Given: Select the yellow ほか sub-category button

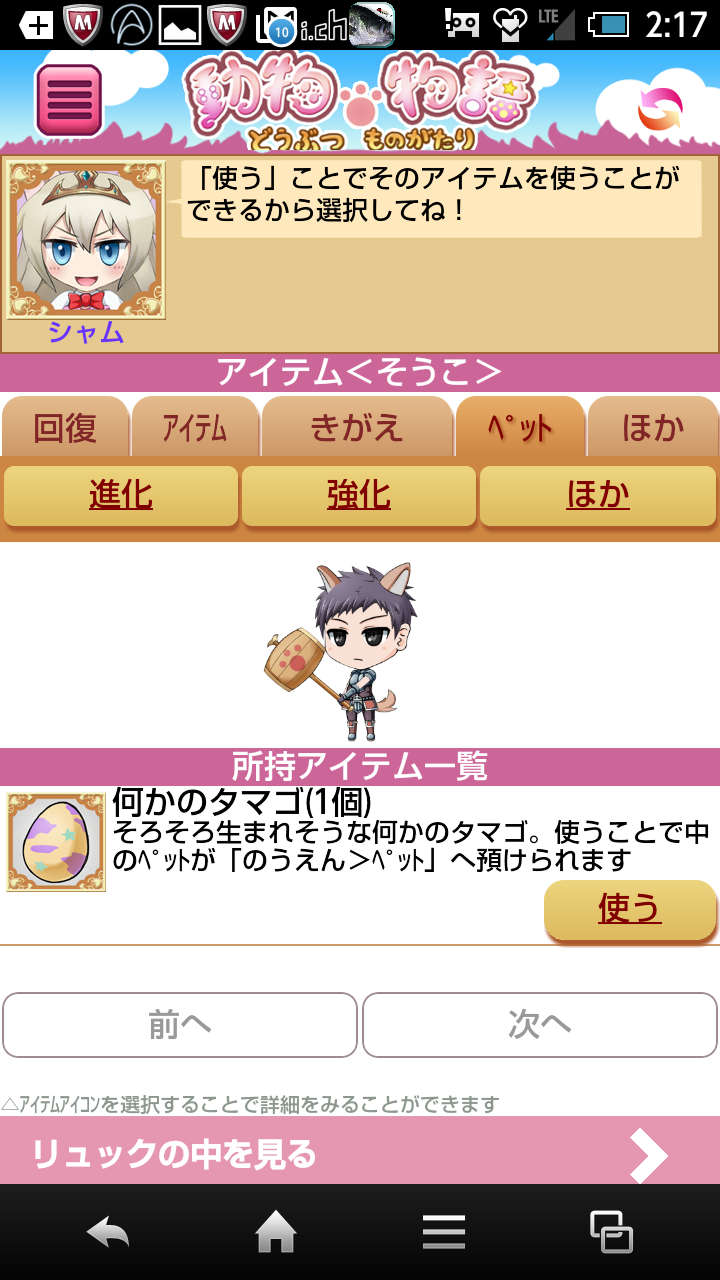Looking at the screenshot, I should (598, 495).
